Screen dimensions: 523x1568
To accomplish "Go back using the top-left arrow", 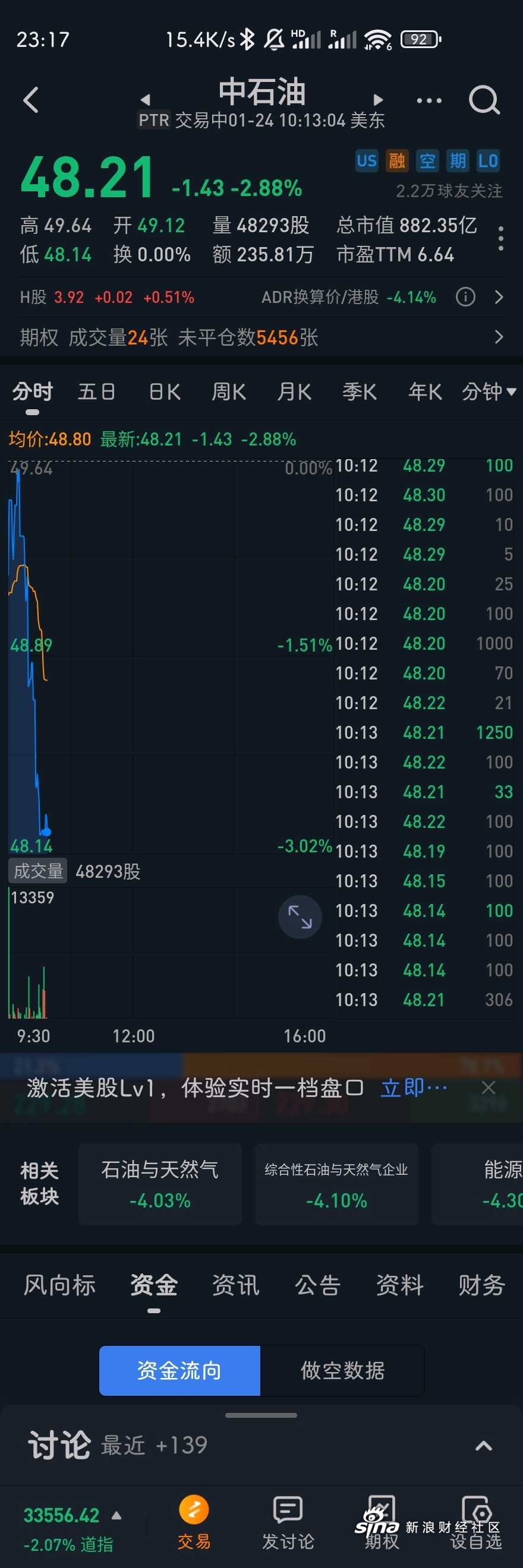I will (x=30, y=100).
